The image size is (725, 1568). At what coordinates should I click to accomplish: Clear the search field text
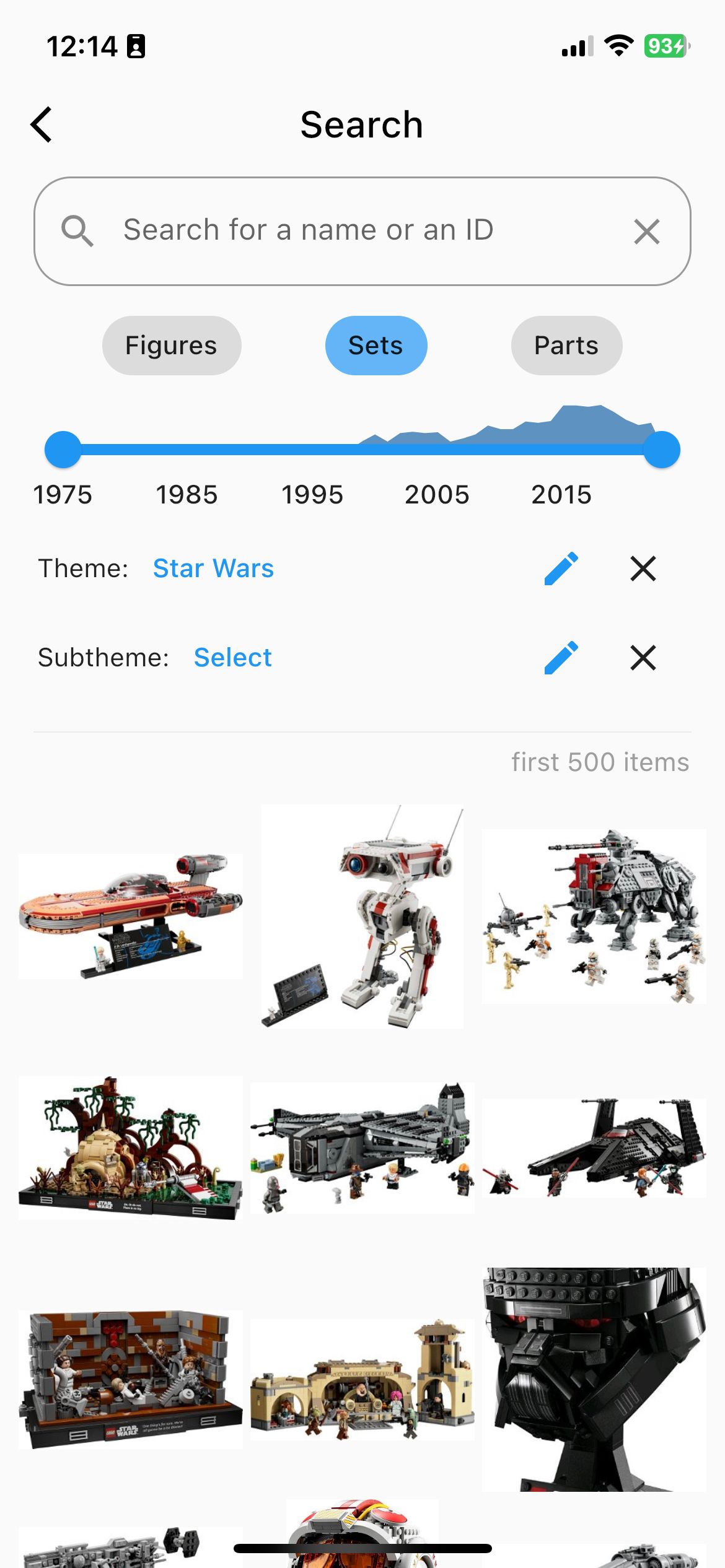(x=646, y=232)
